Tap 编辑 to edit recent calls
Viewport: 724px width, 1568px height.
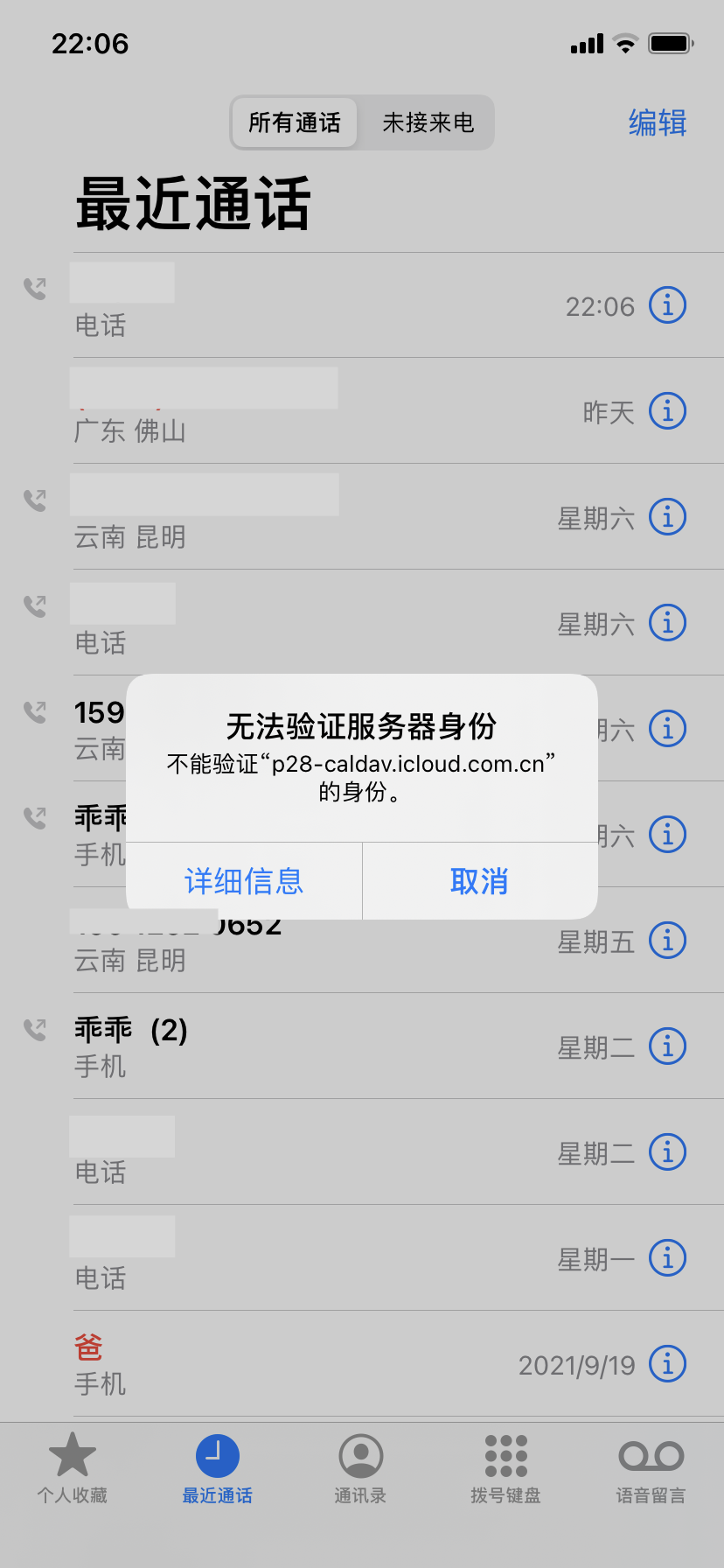click(658, 122)
